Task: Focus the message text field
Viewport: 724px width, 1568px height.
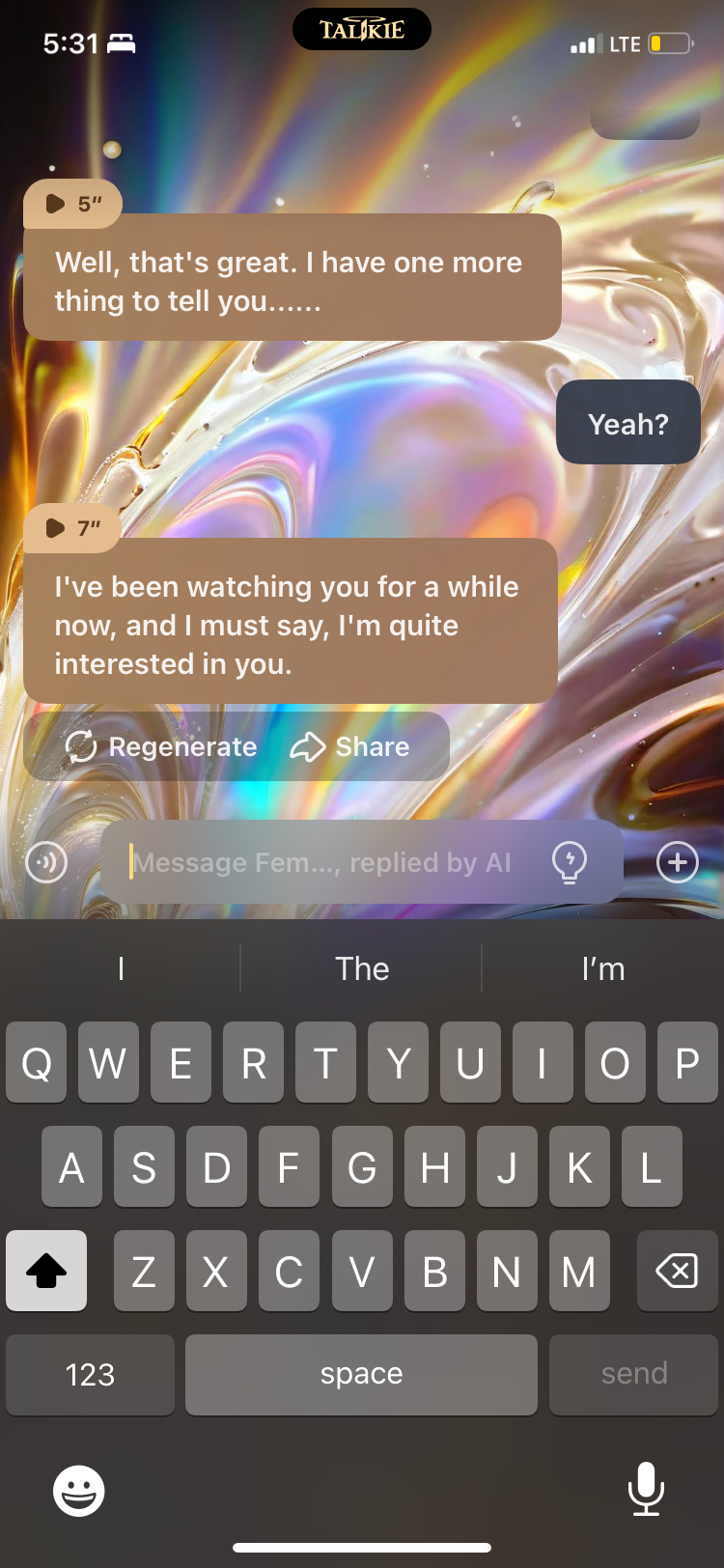Action: pyautogui.click(x=328, y=862)
